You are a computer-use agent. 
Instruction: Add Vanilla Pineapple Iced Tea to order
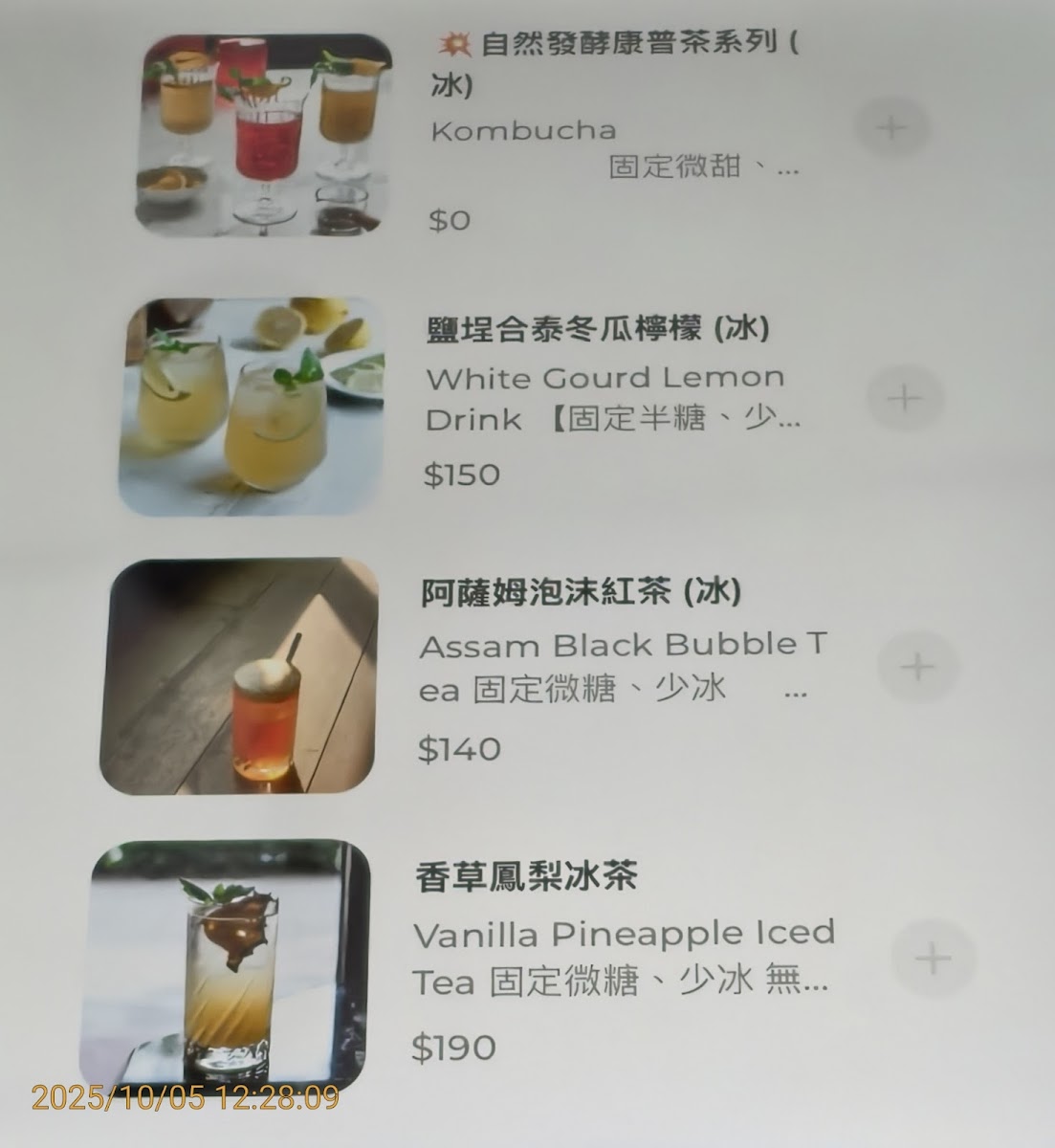[x=933, y=958]
